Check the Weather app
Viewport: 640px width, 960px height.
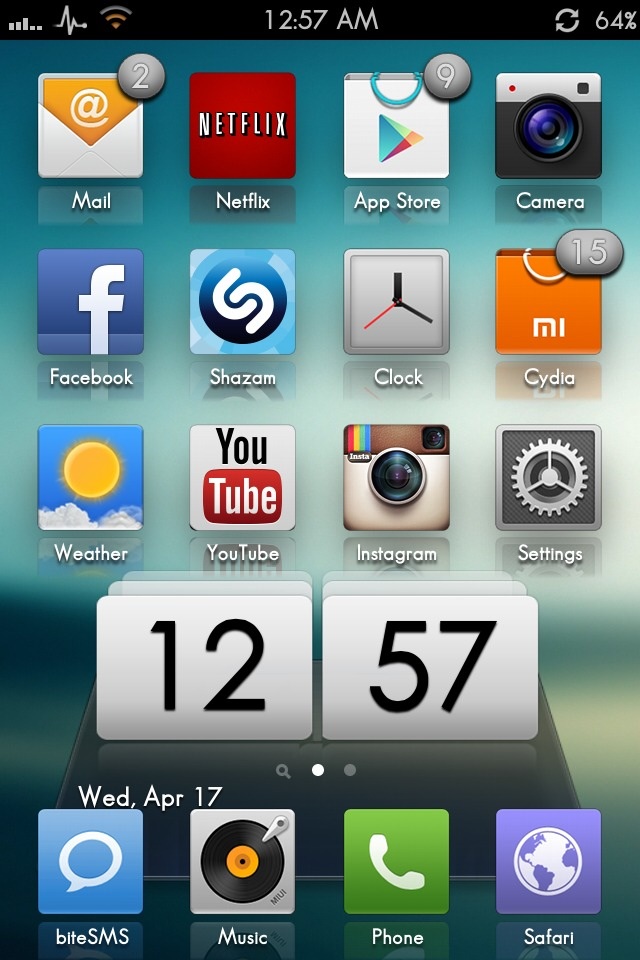tap(90, 478)
